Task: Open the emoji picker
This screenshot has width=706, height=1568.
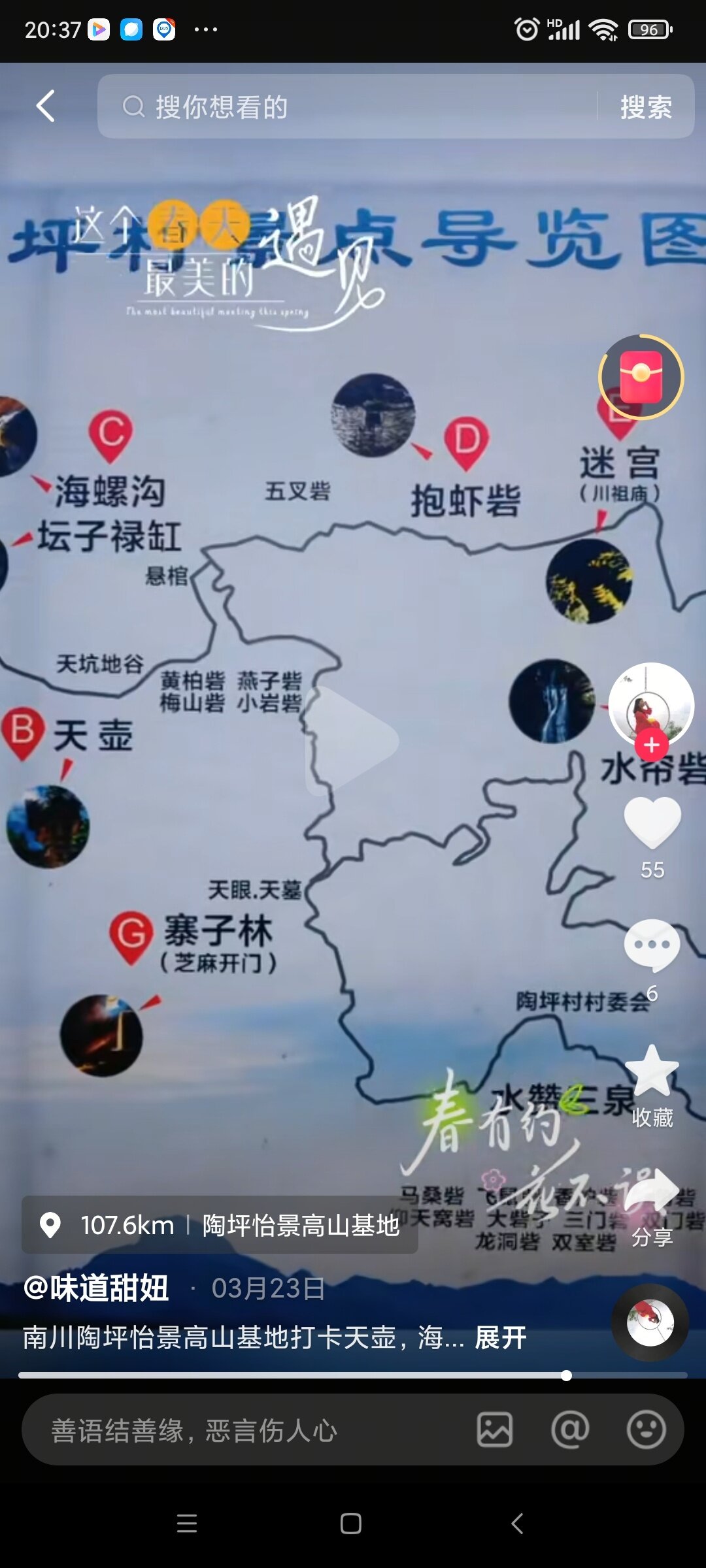Action: 647,1429
